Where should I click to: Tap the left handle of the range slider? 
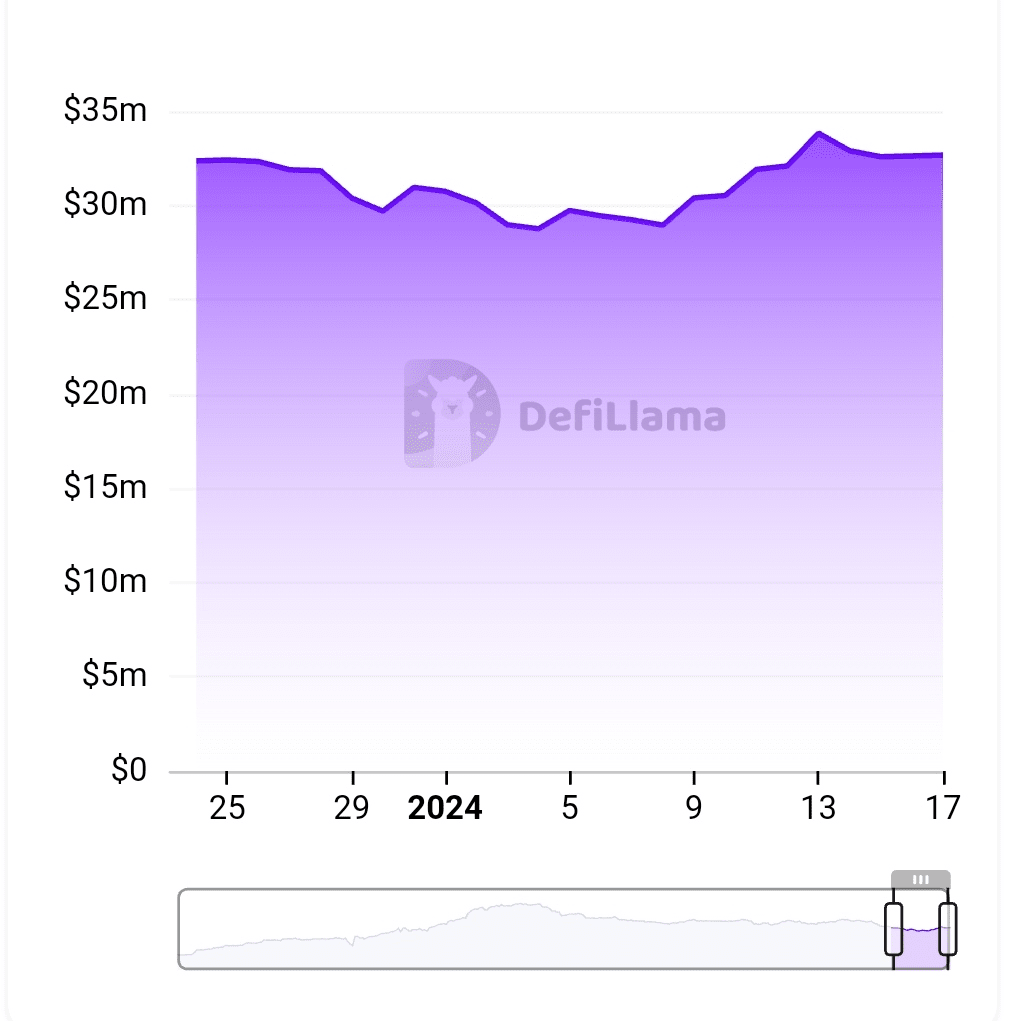[893, 929]
